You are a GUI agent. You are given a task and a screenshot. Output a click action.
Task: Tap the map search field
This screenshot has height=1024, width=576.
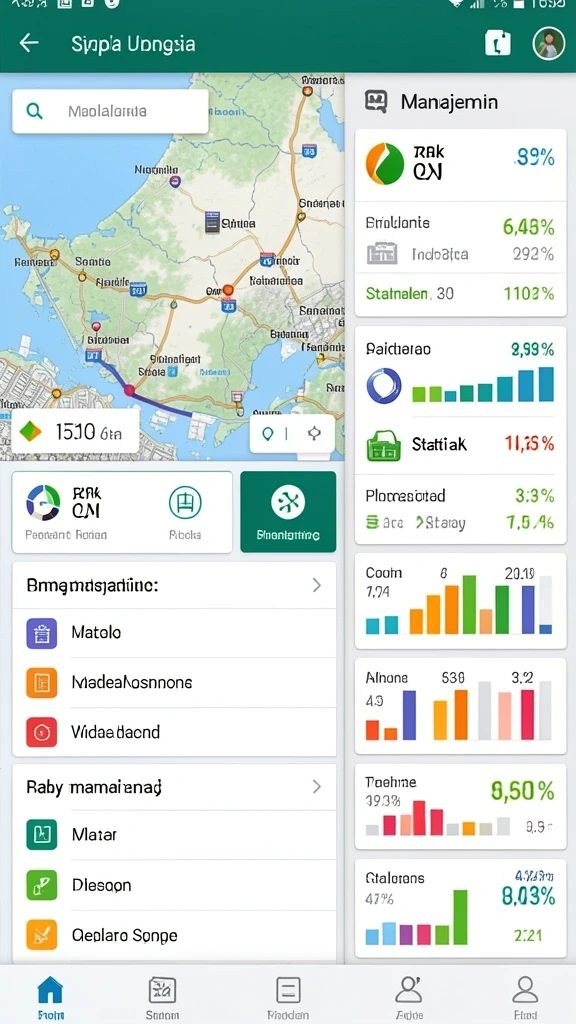point(110,111)
